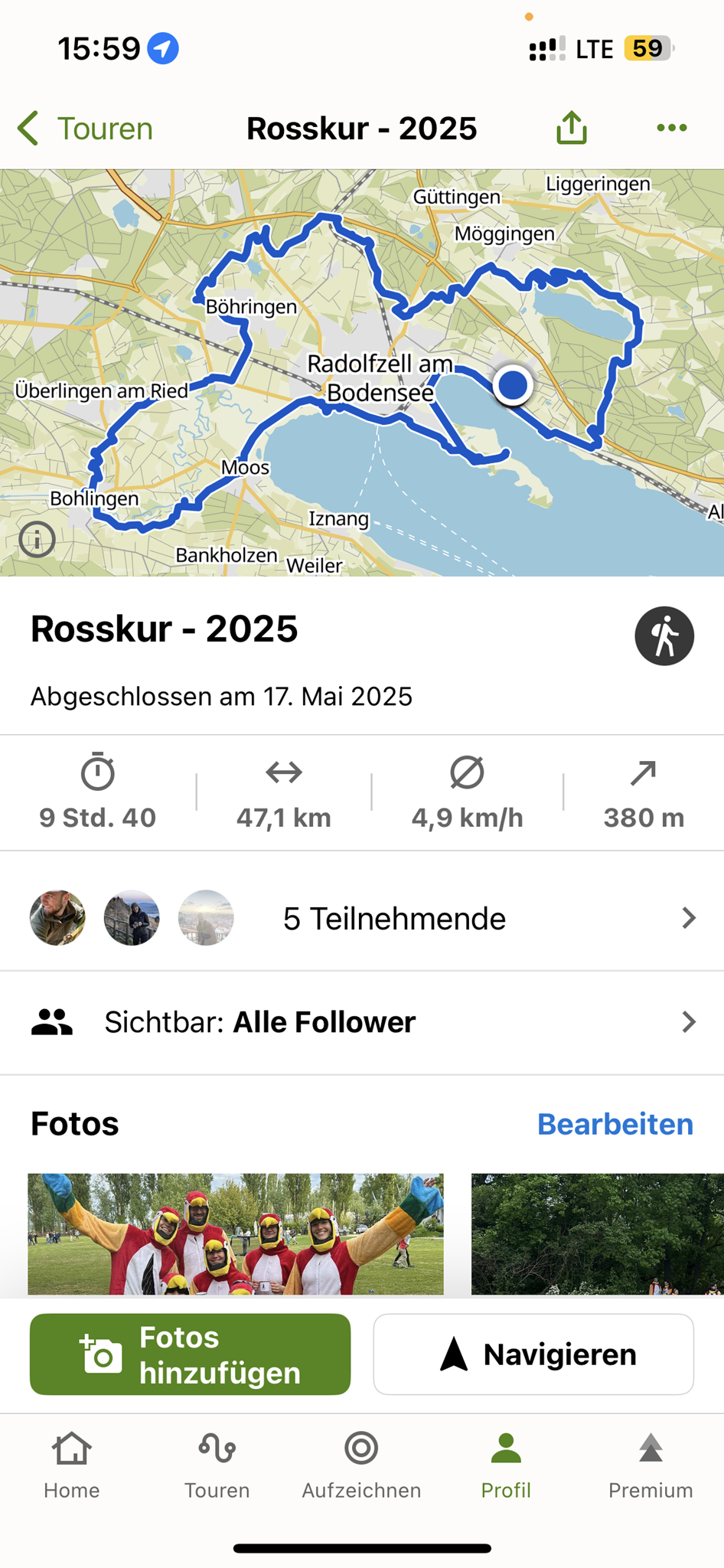
Task: Tap Fotos hinzufügen button
Action: pyautogui.click(x=190, y=1354)
